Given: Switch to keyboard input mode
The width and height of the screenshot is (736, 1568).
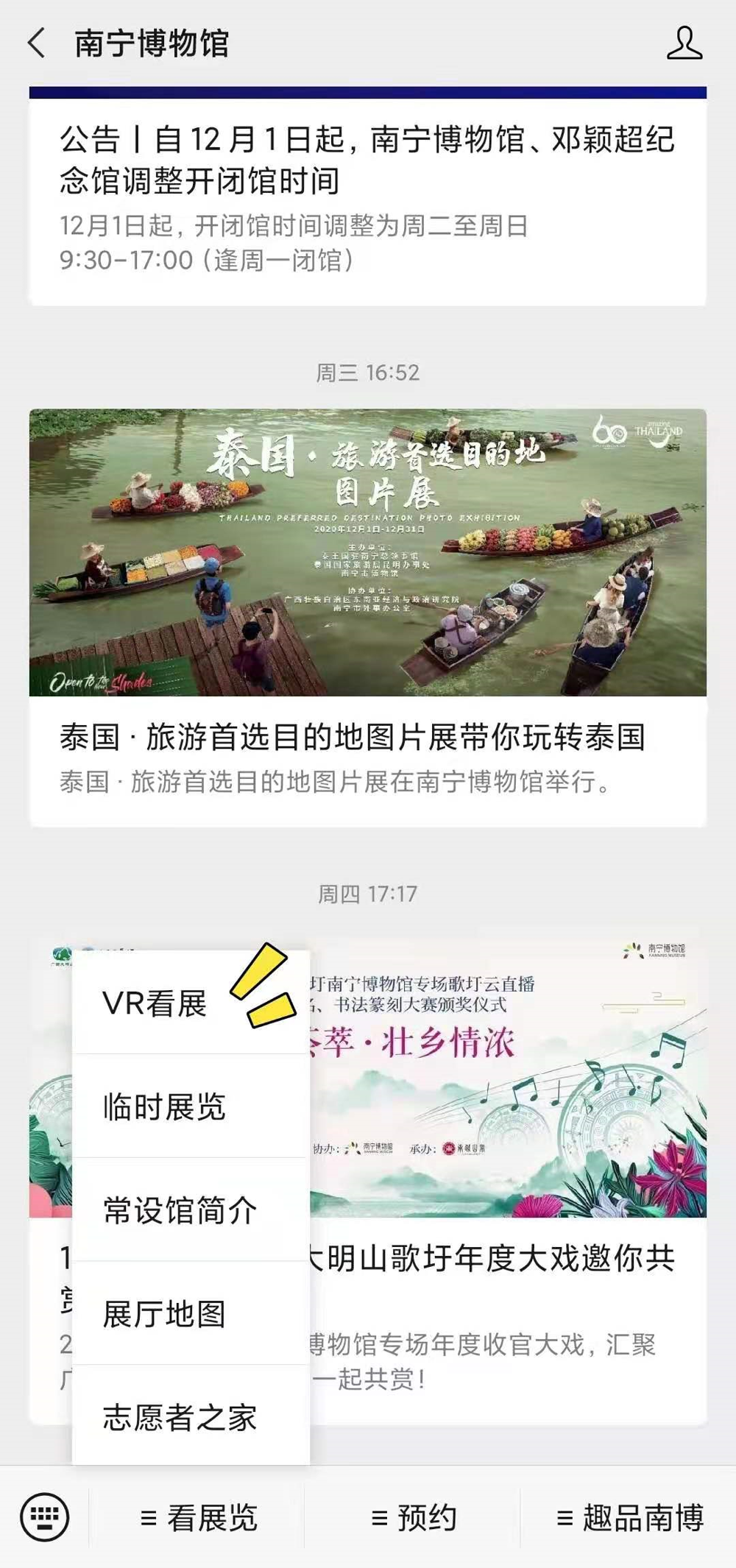Looking at the screenshot, I should (45, 1517).
